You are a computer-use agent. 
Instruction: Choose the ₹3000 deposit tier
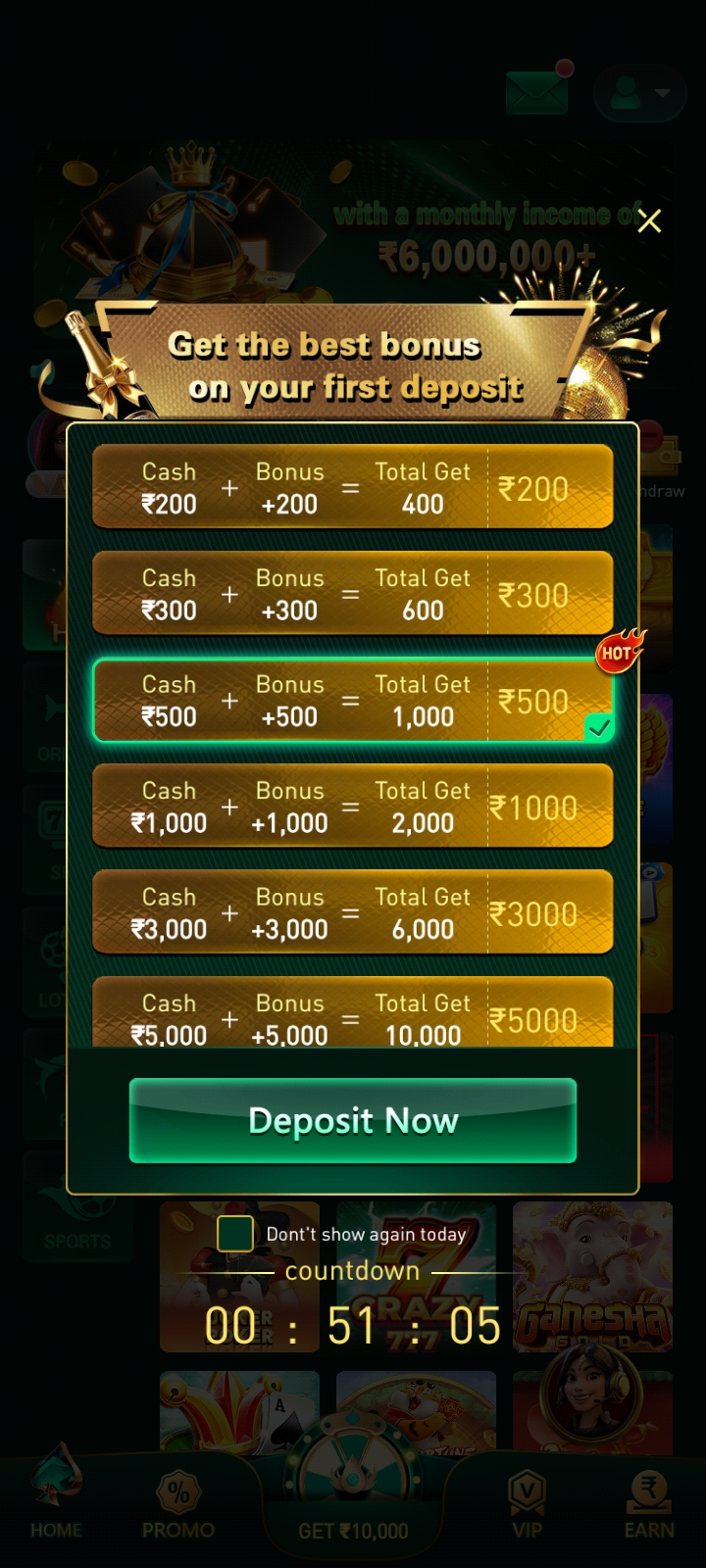tap(353, 912)
